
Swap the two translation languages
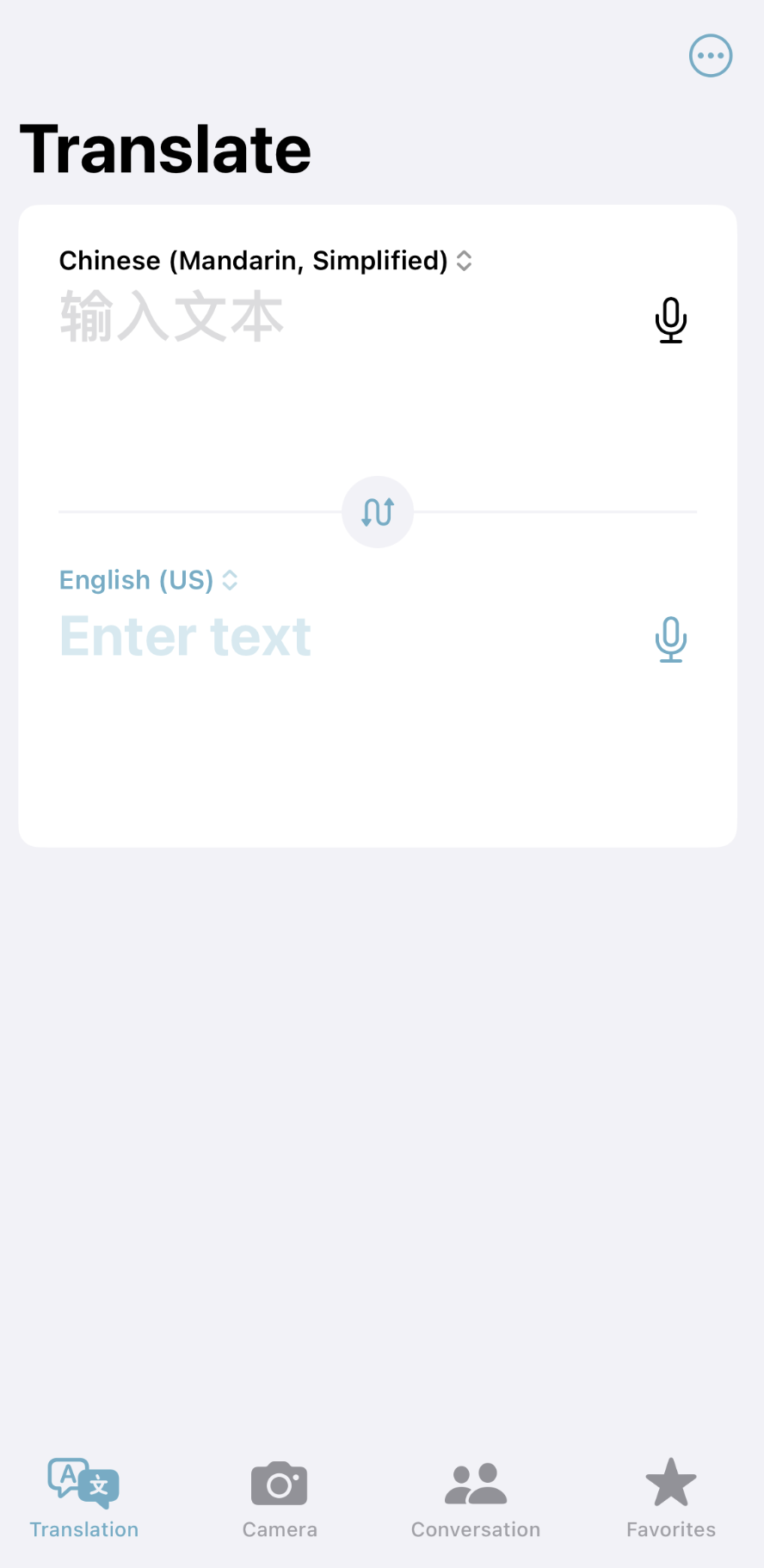[x=378, y=512]
